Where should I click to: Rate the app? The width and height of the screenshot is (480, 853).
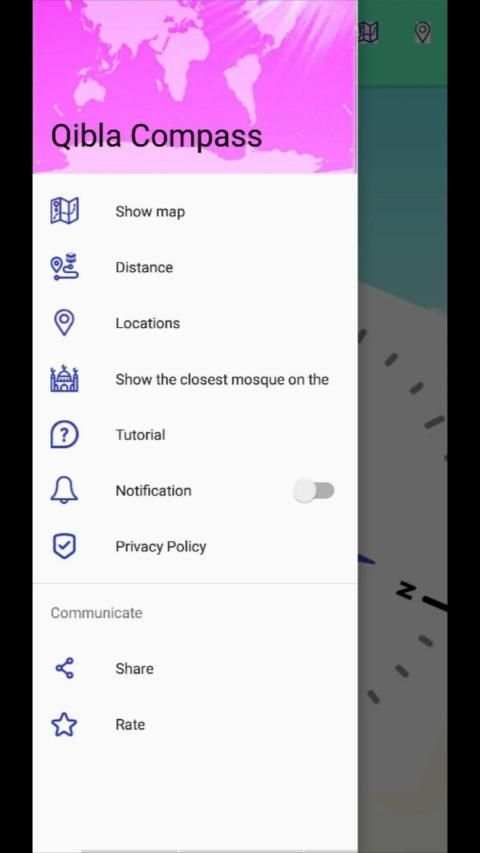tap(195, 724)
